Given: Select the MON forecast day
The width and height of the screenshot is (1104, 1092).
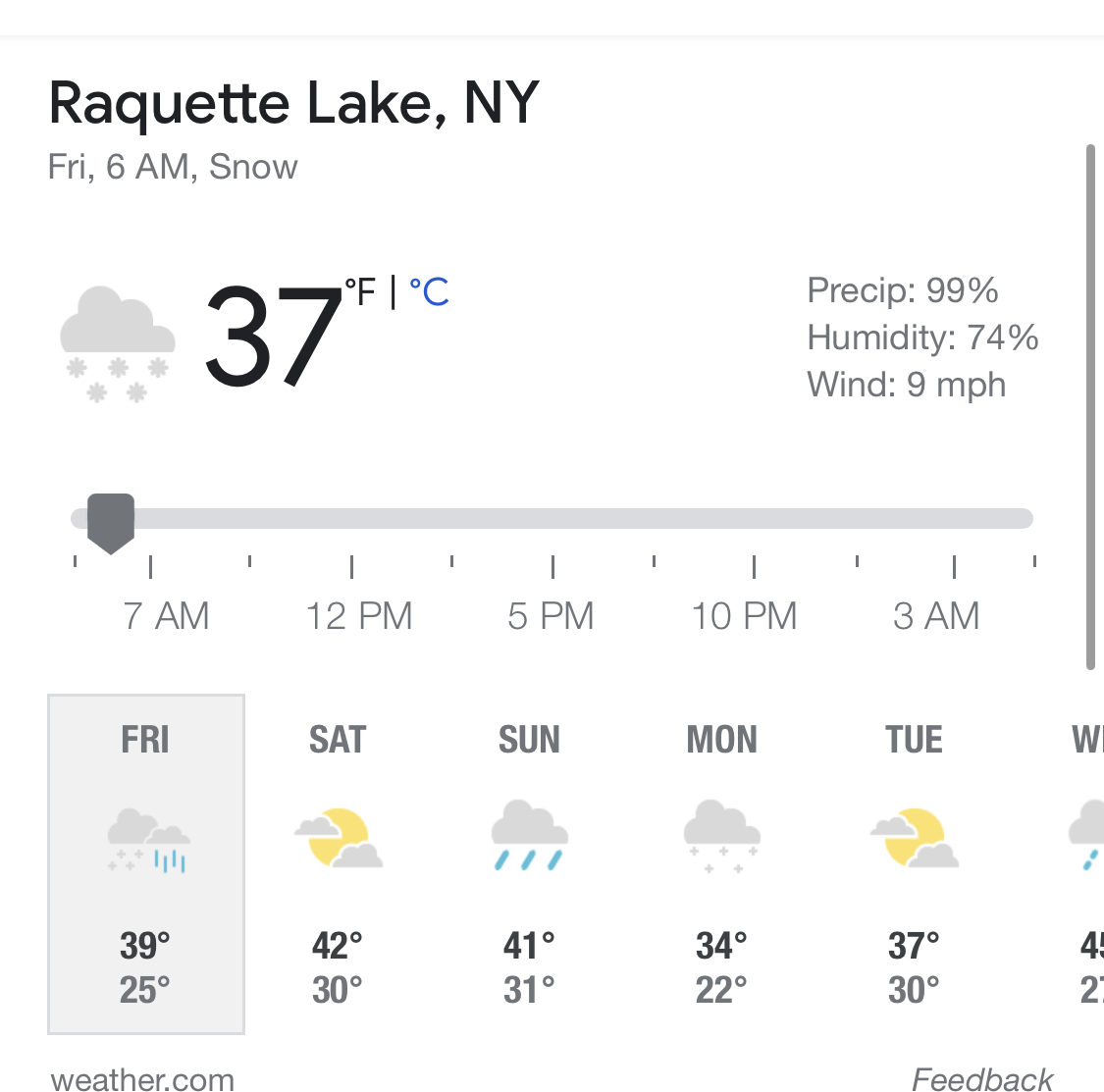Looking at the screenshot, I should click(x=721, y=863).
